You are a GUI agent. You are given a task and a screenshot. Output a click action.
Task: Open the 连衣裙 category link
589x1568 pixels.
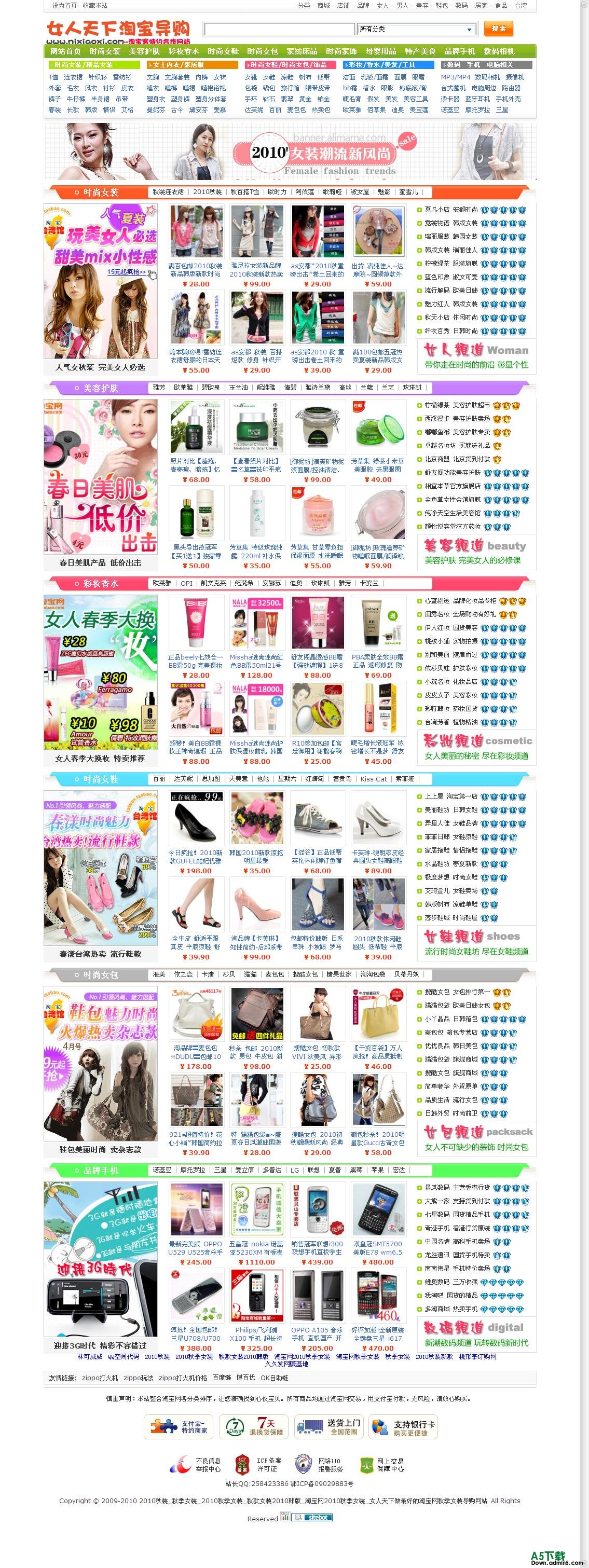coord(73,77)
